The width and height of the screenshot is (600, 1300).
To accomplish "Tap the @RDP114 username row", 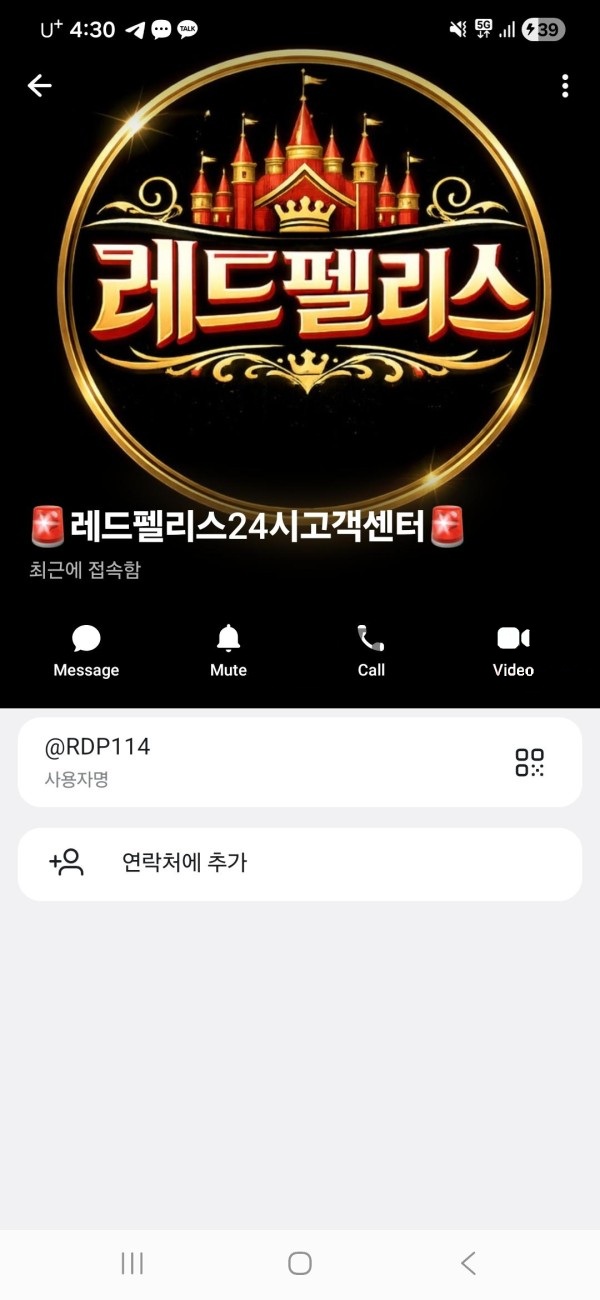I will click(250, 762).
